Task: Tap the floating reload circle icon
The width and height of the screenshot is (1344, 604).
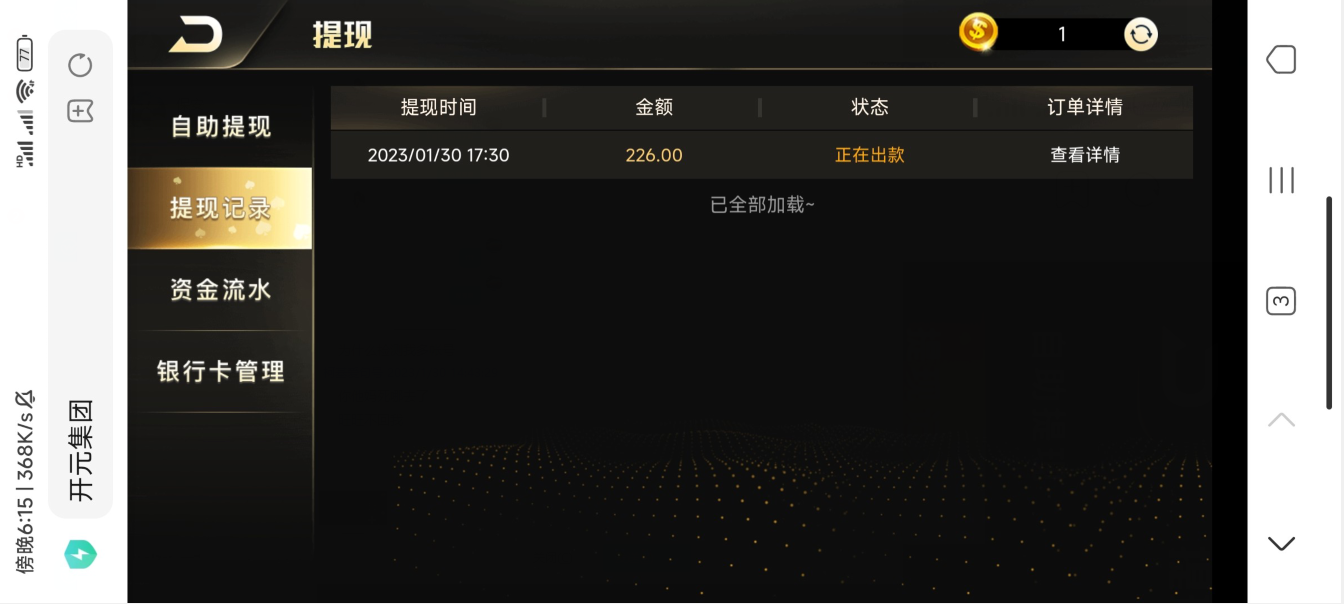Action: click(80, 66)
